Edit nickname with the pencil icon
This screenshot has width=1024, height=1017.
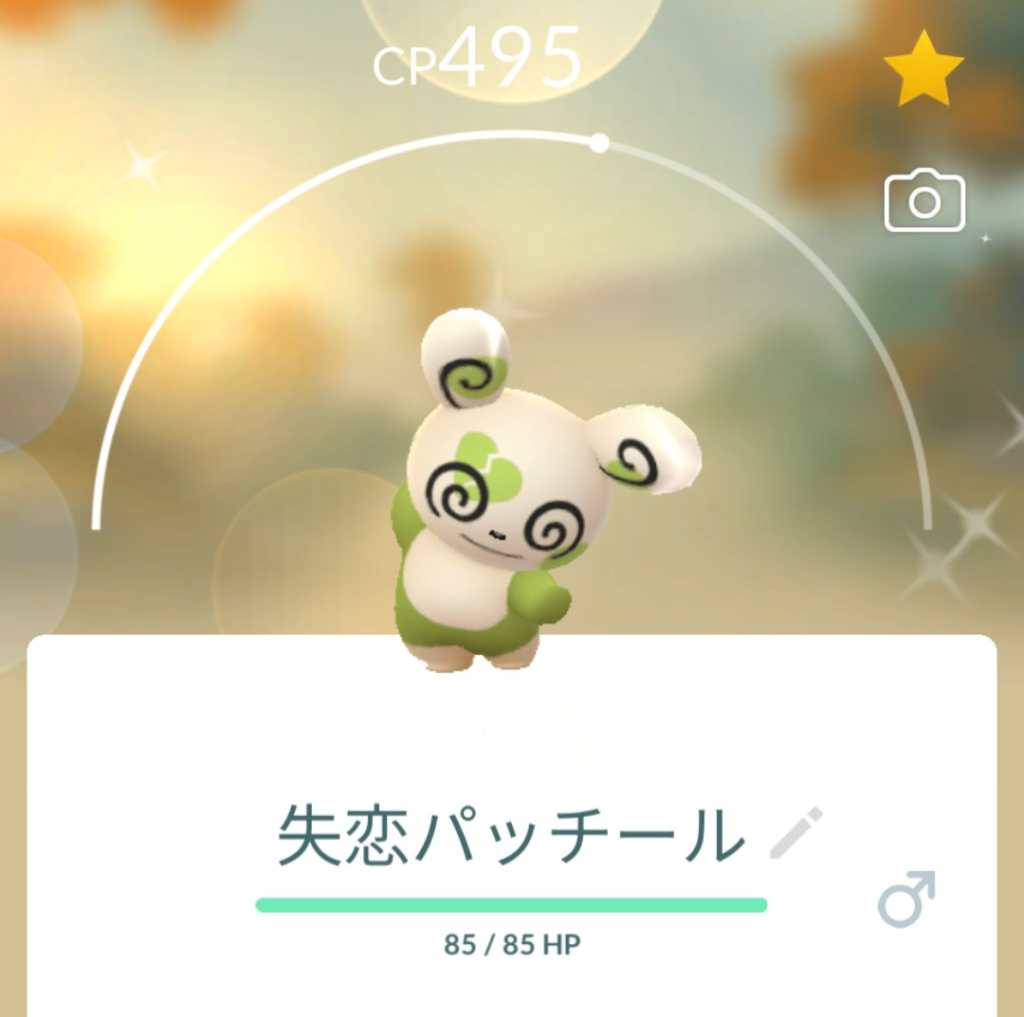(795, 833)
